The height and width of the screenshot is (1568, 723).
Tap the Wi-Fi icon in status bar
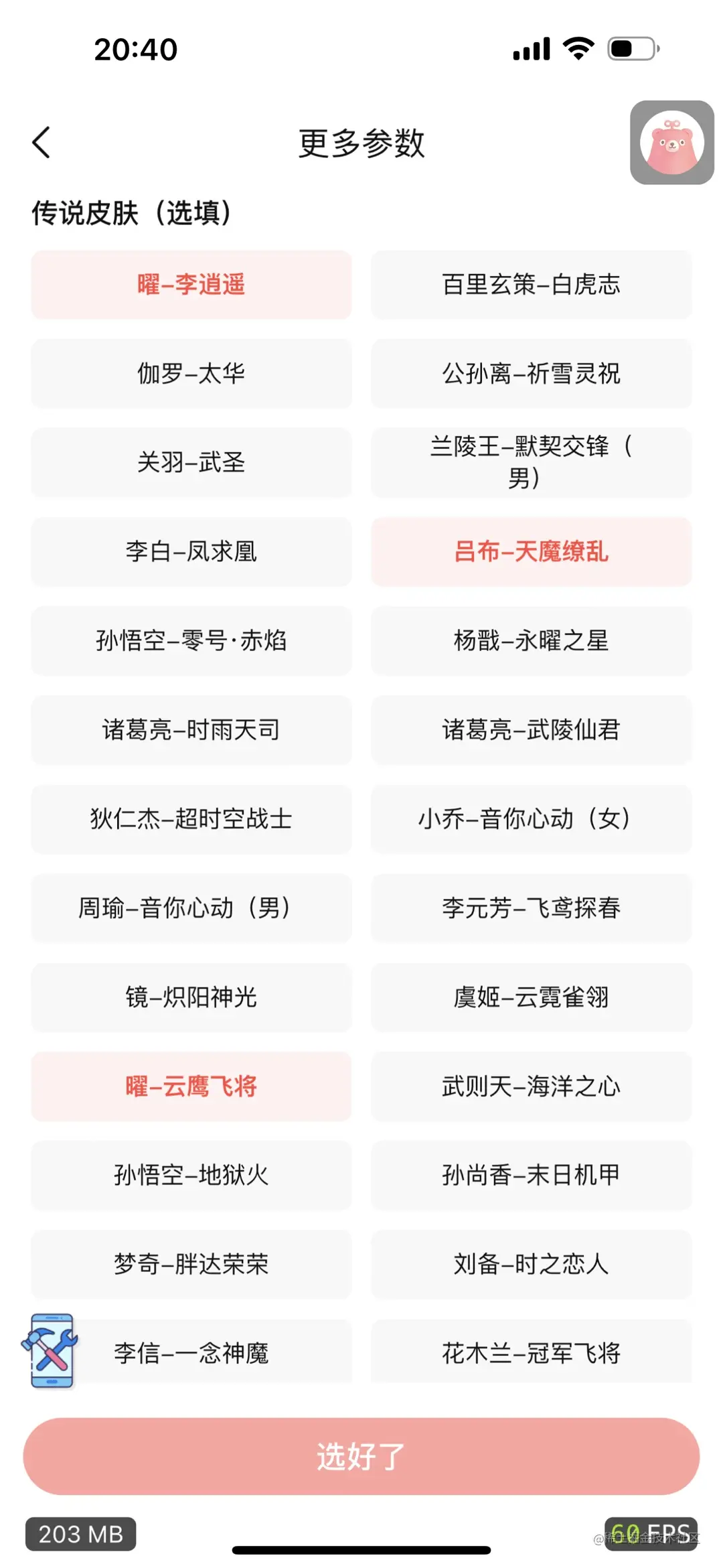pos(577,48)
